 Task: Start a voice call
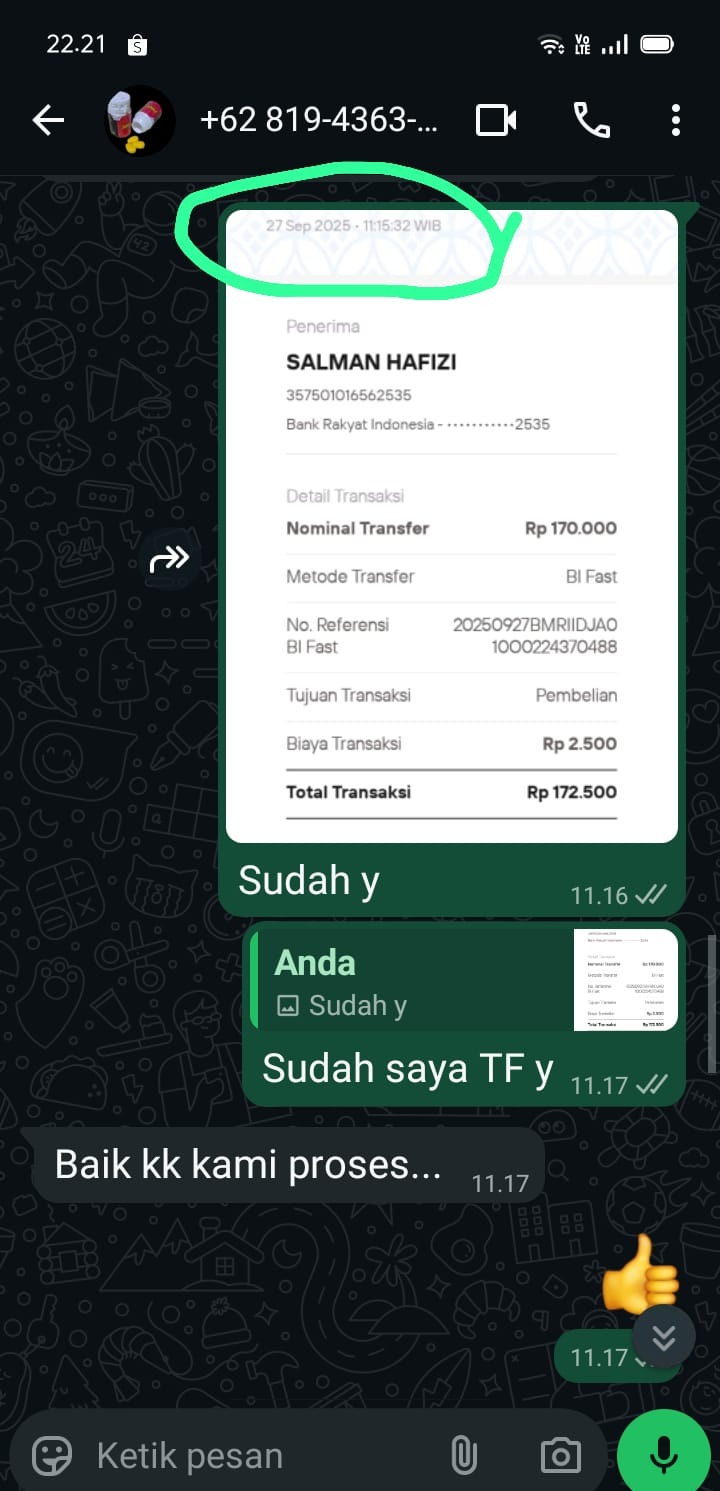591,121
